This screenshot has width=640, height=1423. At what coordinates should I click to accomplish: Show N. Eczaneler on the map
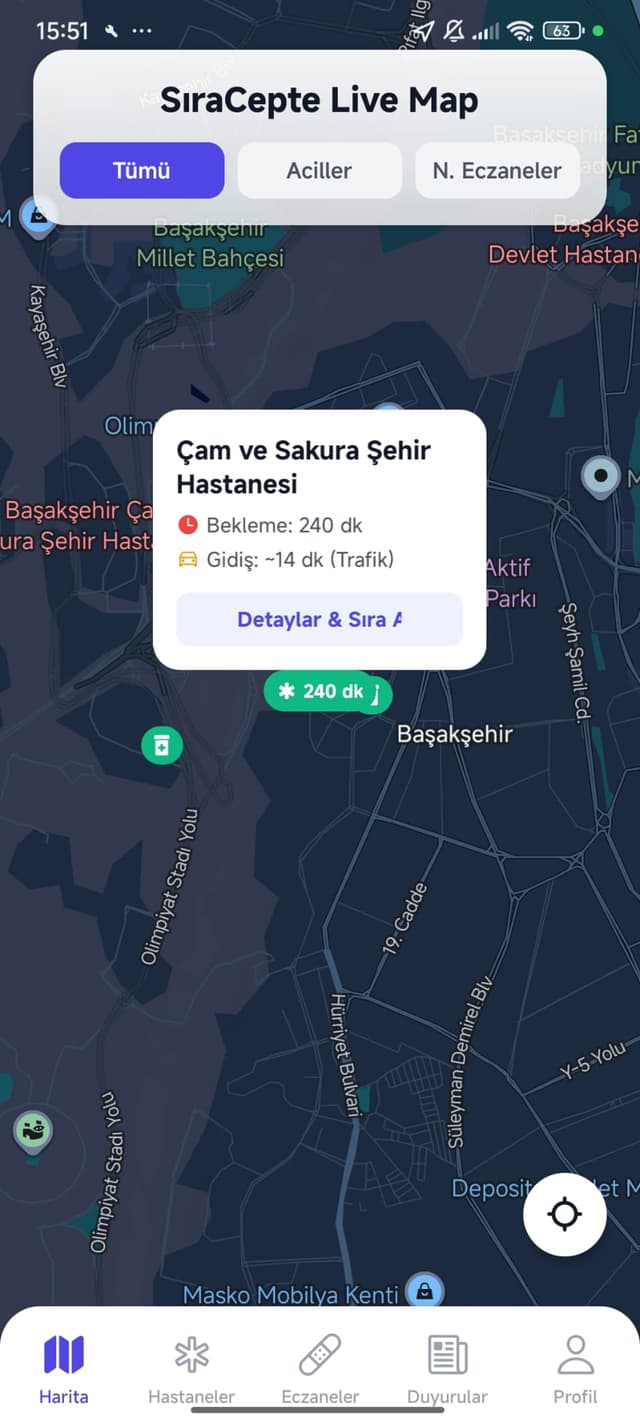coord(497,171)
